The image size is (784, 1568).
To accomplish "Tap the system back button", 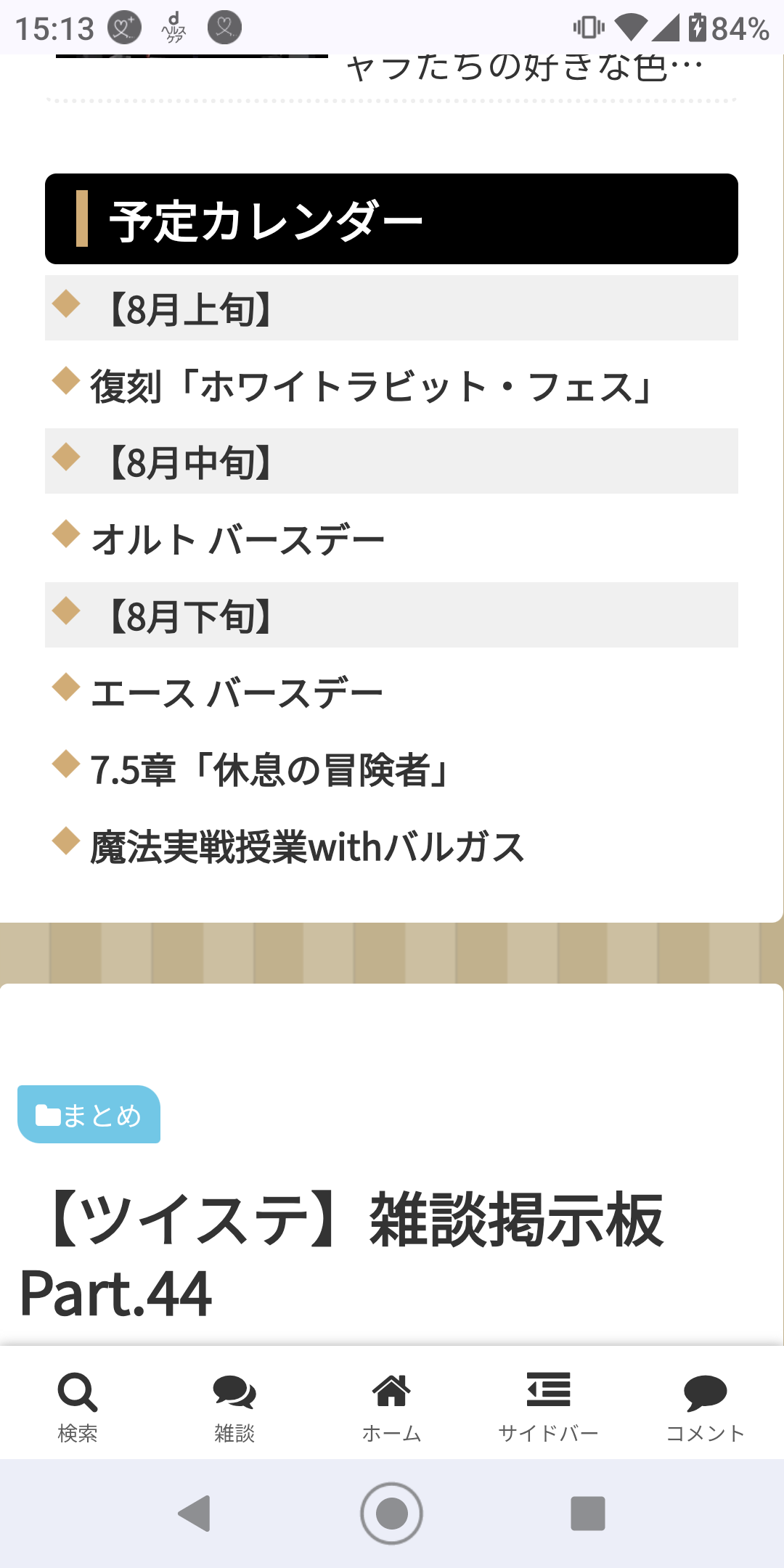I will [195, 1514].
